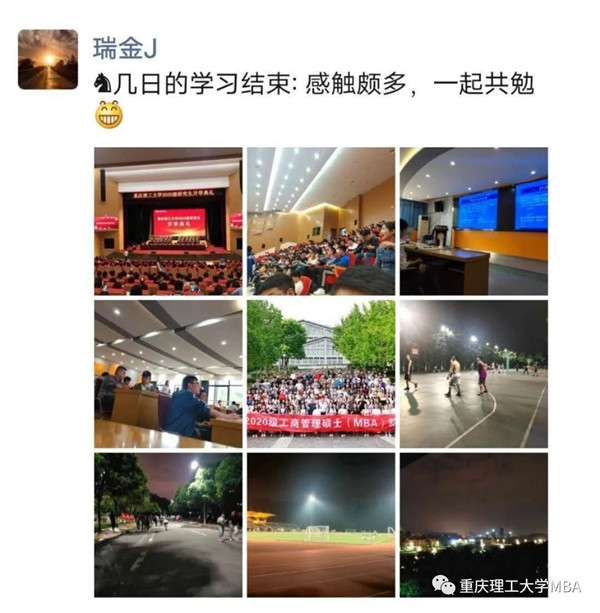View the floodlit football field photo
Screen dimensions: 600x613
click(320, 525)
